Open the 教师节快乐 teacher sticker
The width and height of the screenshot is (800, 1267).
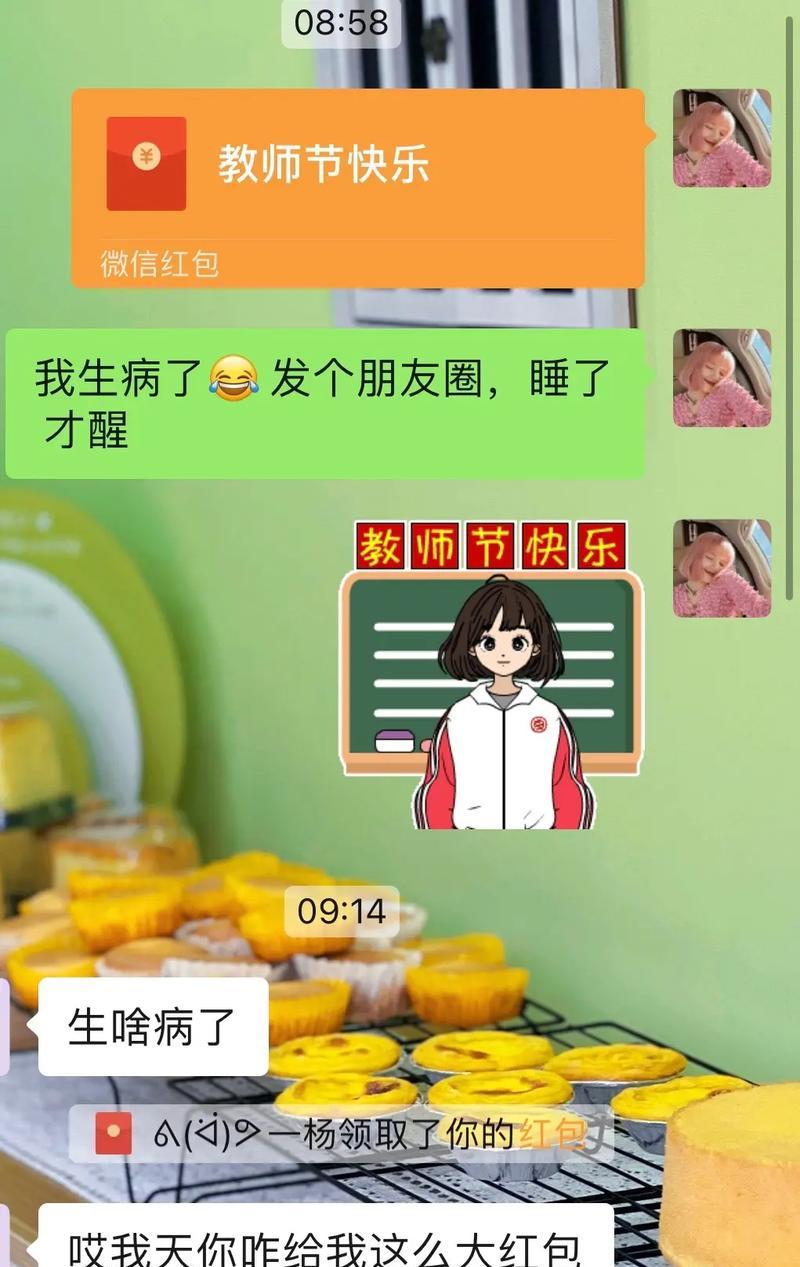[492, 675]
